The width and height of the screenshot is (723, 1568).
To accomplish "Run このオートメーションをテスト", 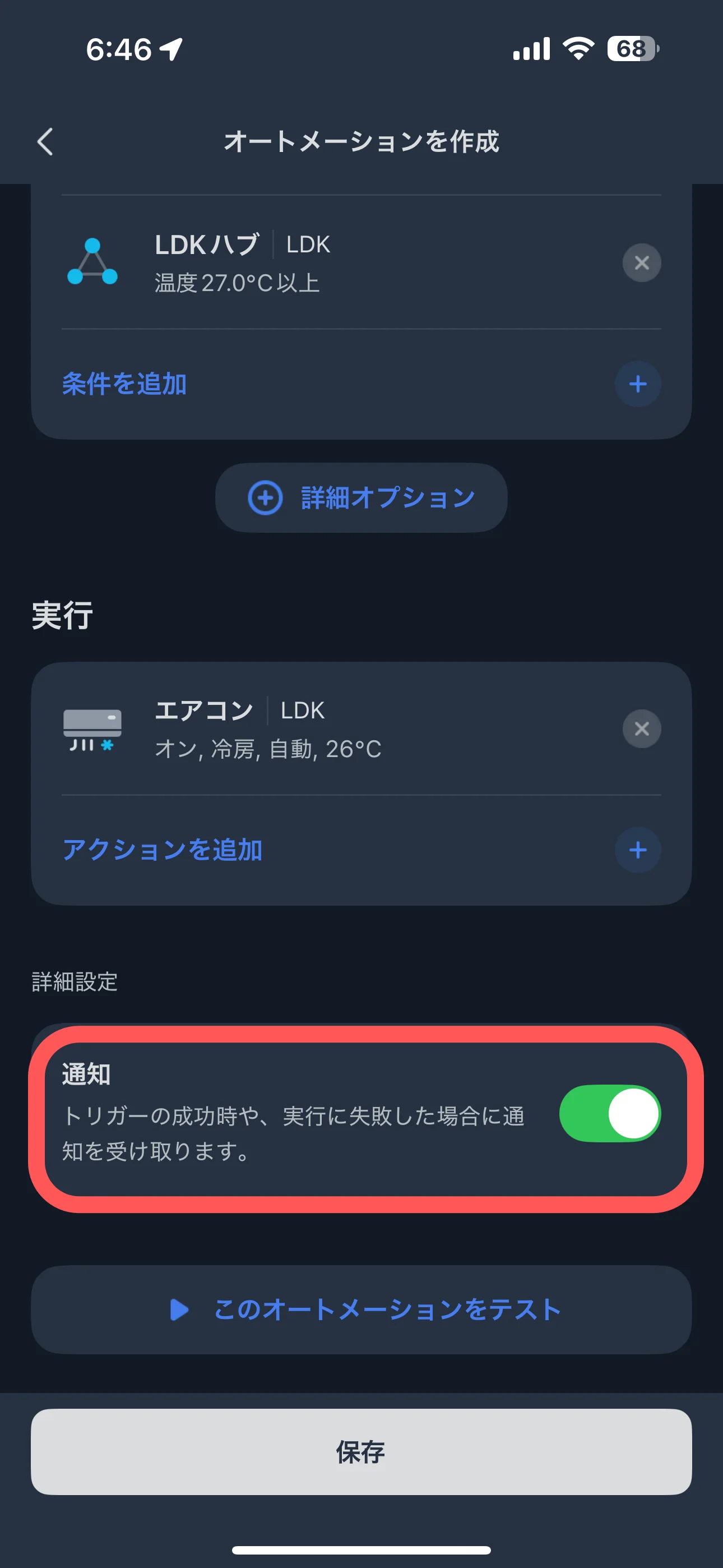I will 361,1309.
